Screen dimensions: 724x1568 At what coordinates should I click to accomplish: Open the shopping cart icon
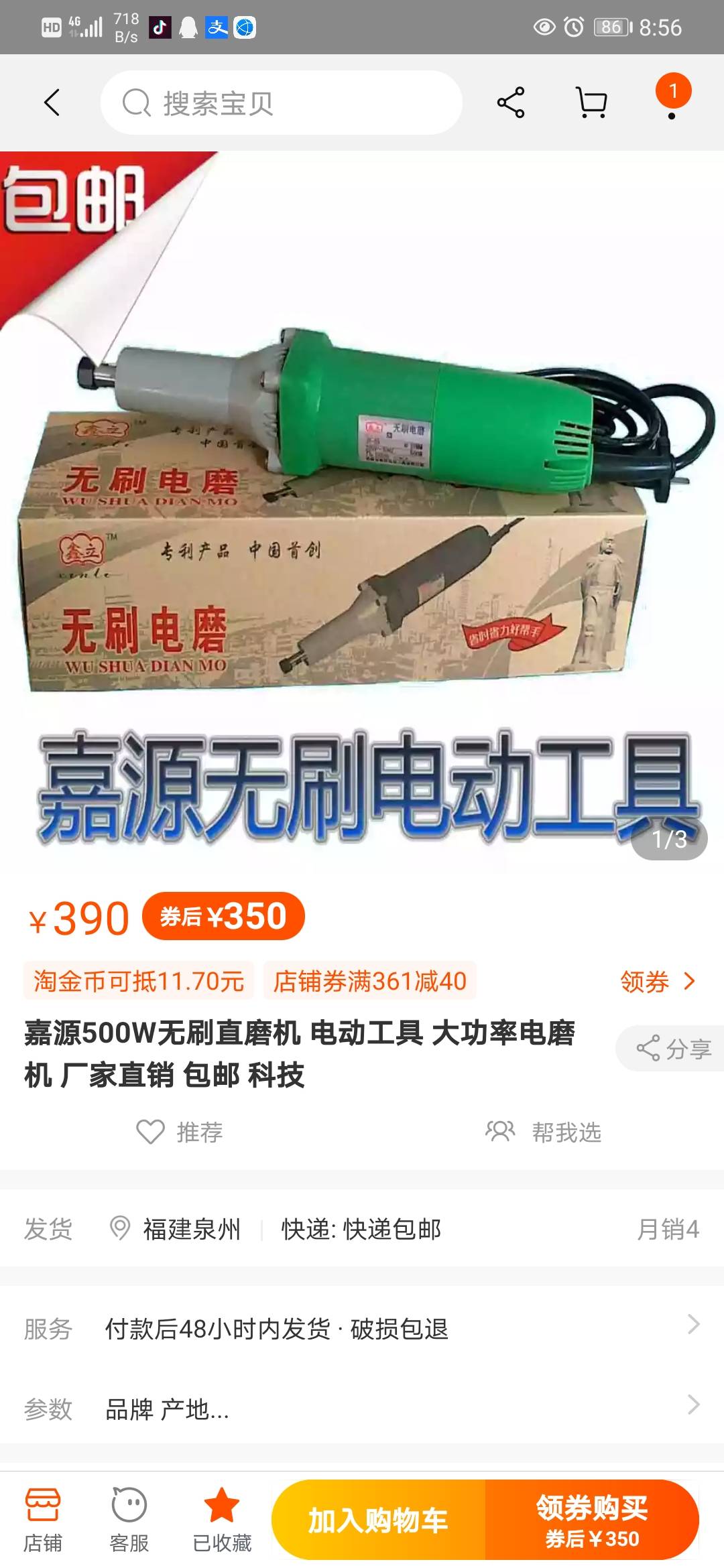point(591,103)
